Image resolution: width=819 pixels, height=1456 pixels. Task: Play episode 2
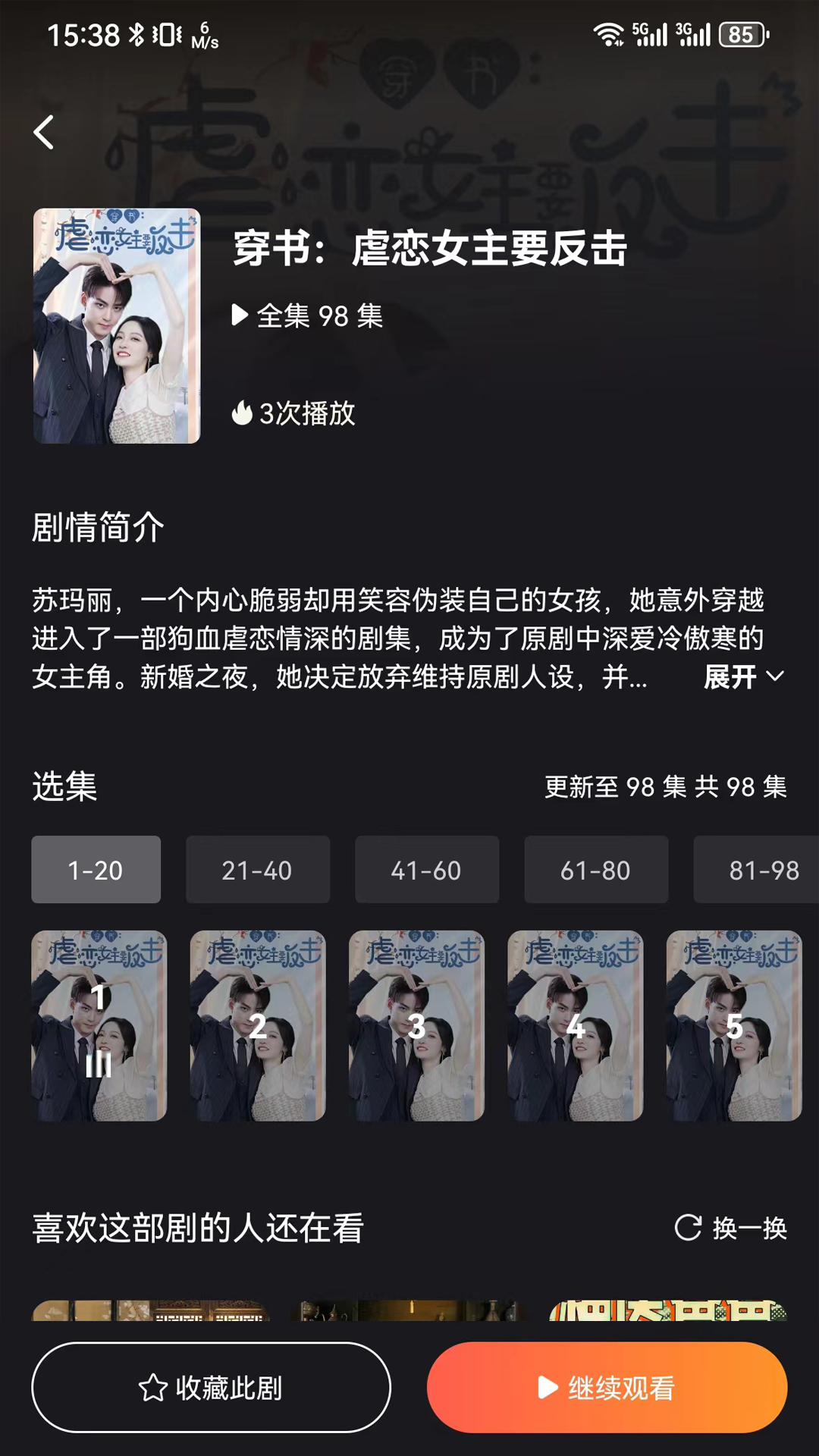click(x=258, y=1026)
